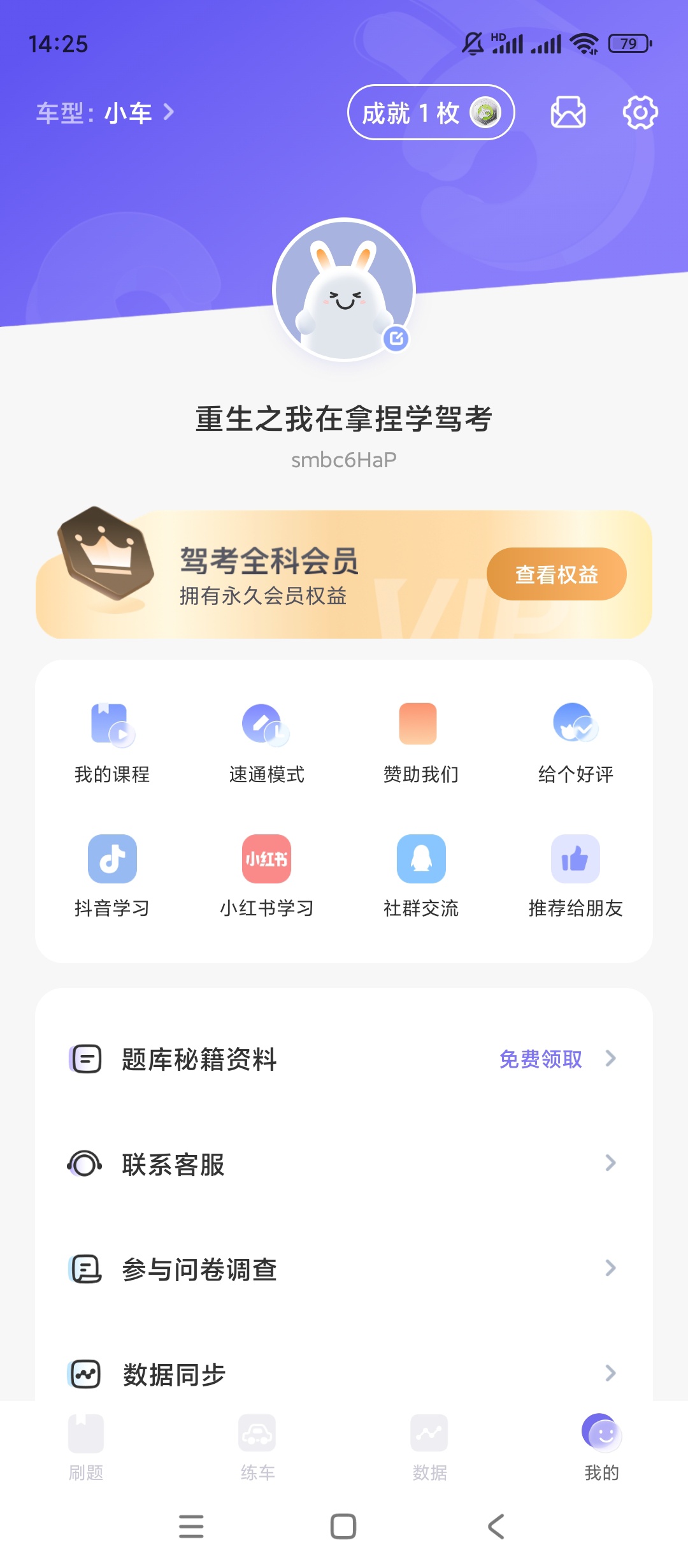The image size is (688, 1568).
Task: Edit the rabbit profile avatar
Action: (344, 290)
